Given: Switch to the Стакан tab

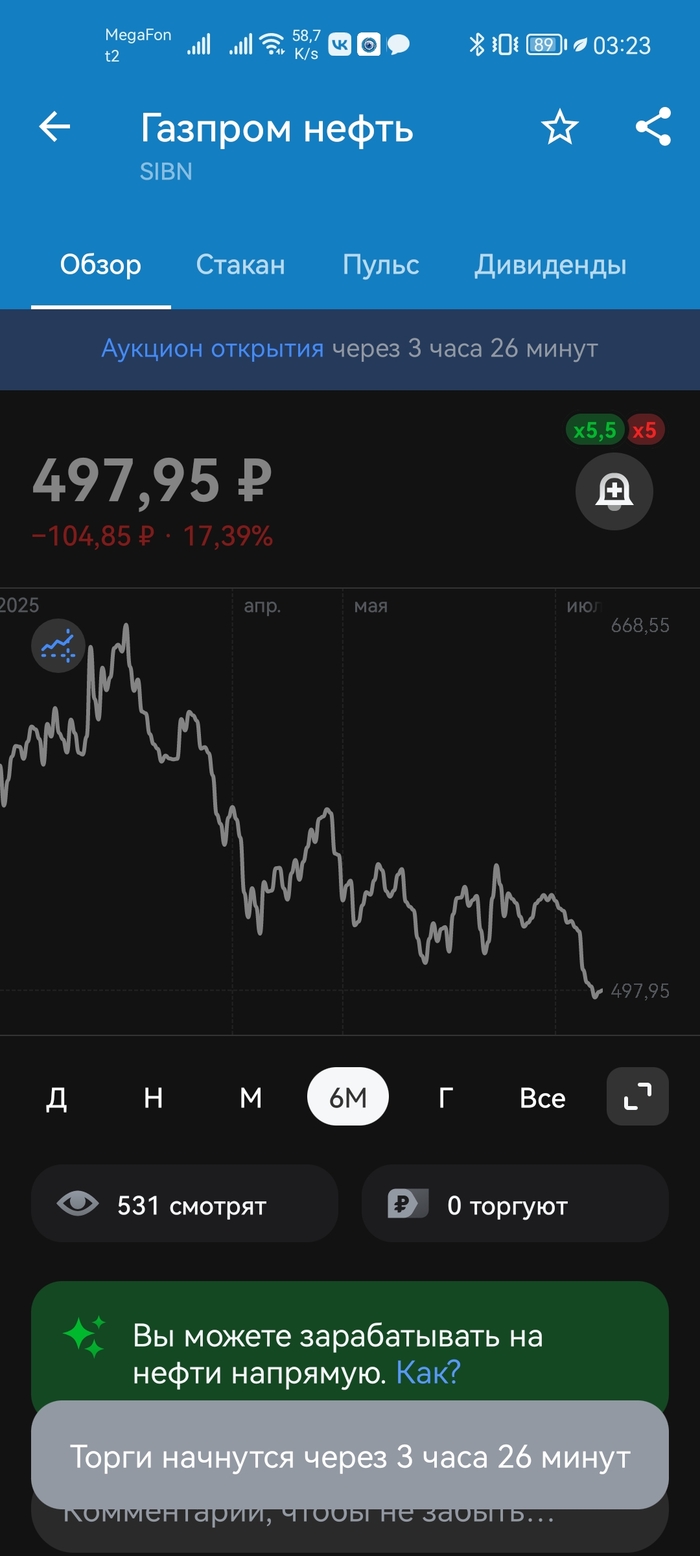Looking at the screenshot, I should click(x=240, y=265).
